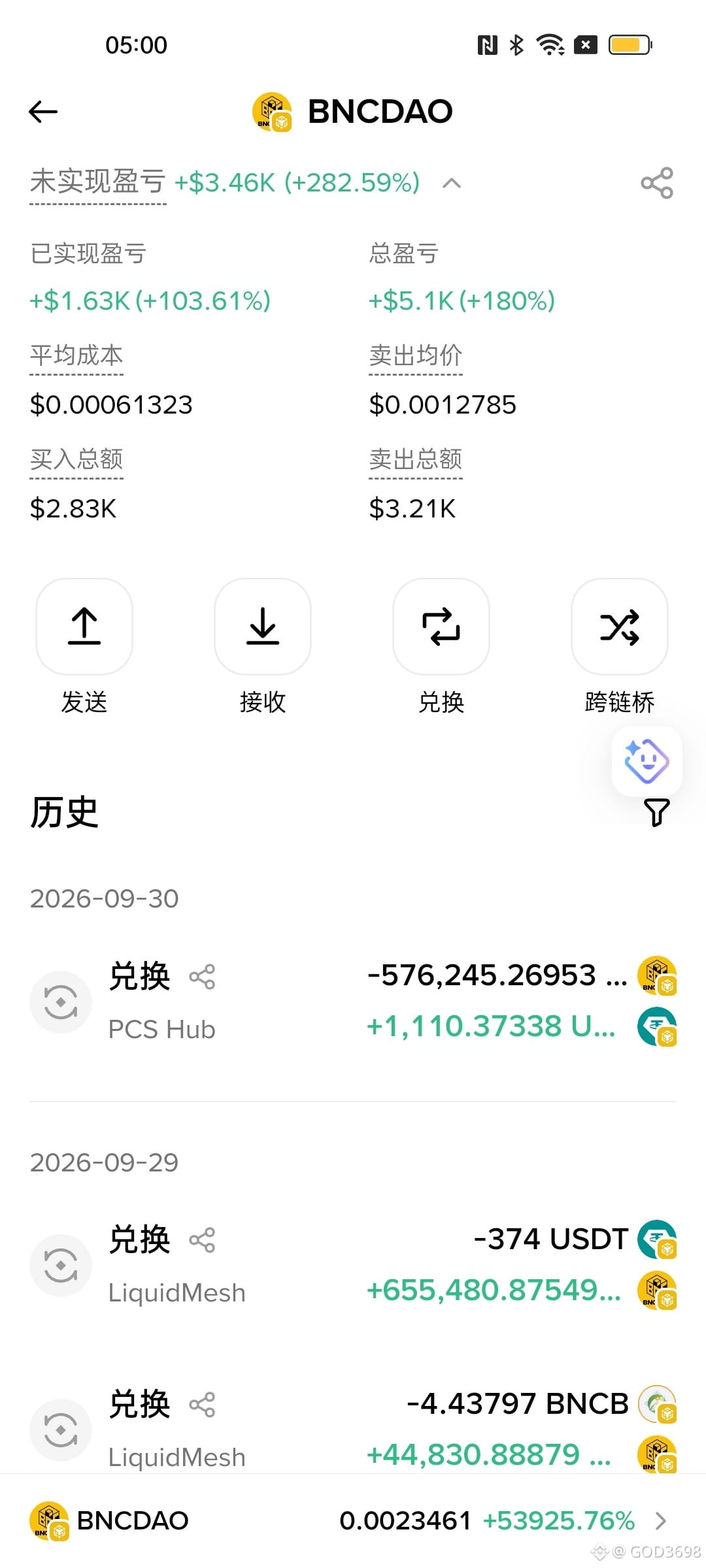Open the 兑换 swap action button

[x=441, y=627]
